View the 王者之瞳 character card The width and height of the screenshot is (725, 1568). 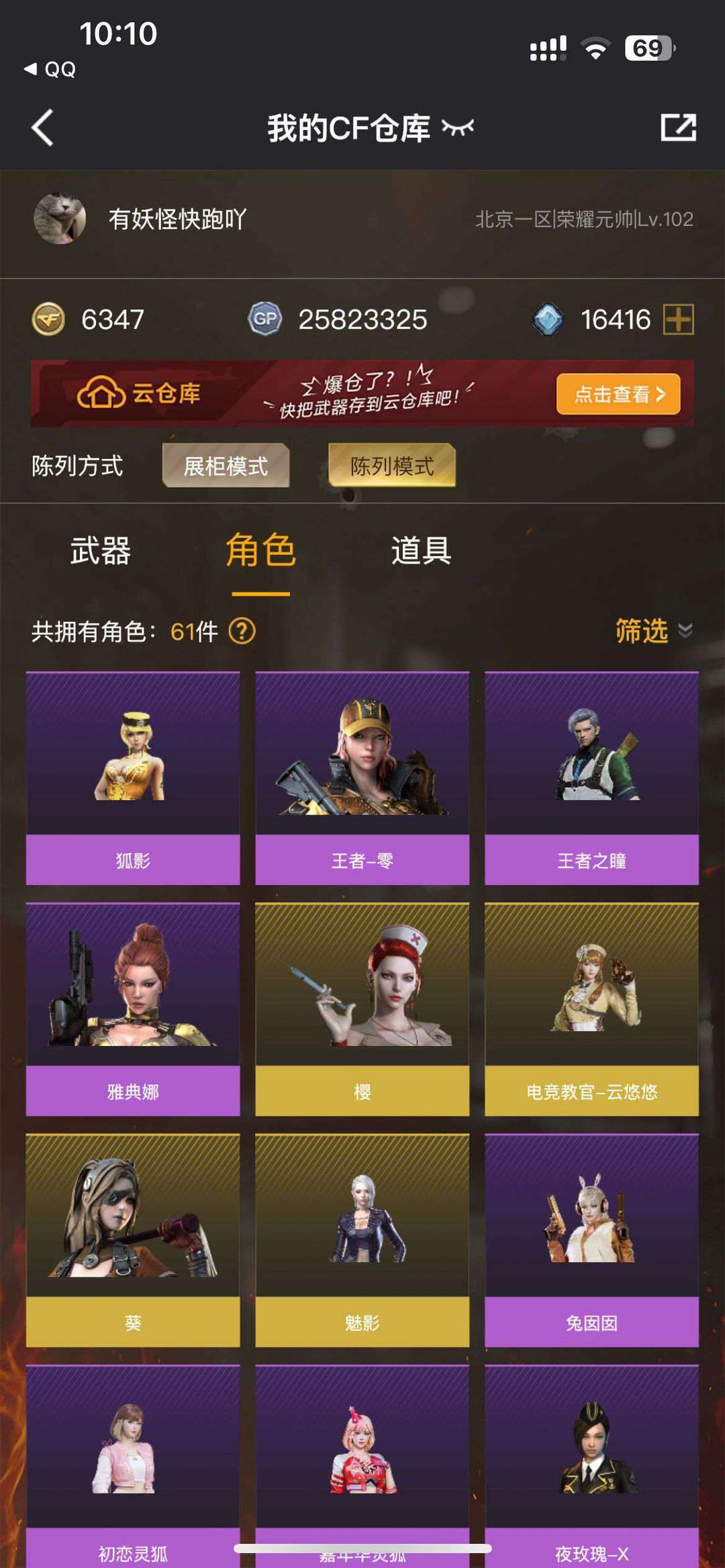591,778
